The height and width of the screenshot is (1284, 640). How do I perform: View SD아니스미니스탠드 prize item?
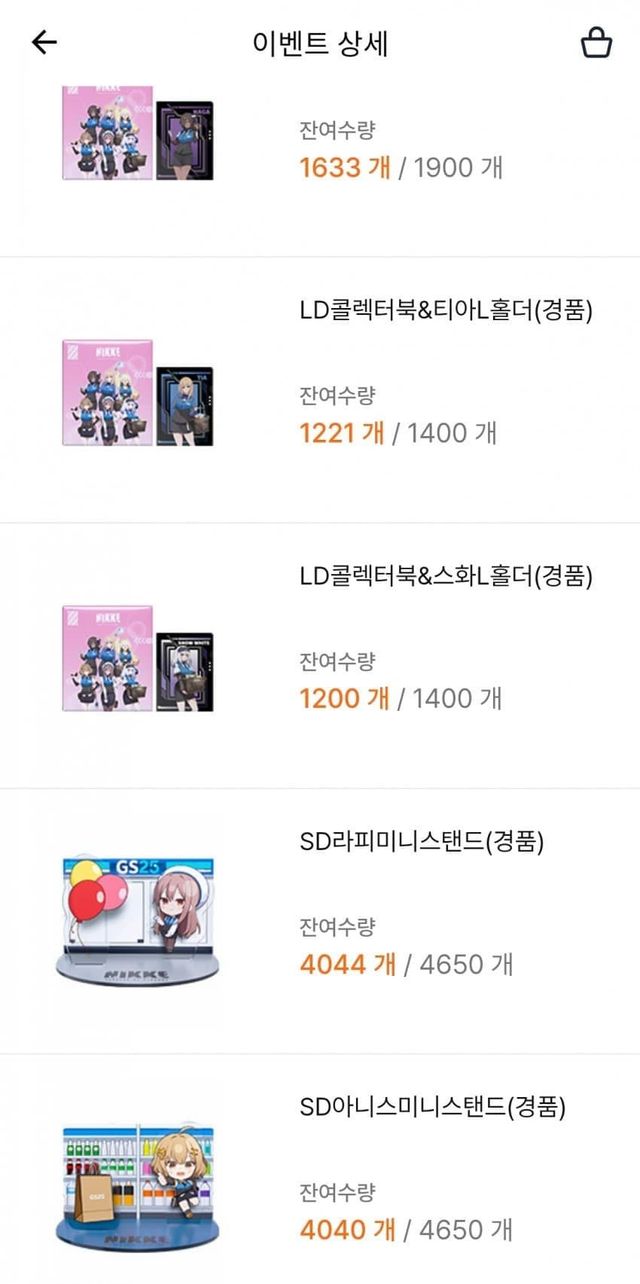(x=432, y=1107)
